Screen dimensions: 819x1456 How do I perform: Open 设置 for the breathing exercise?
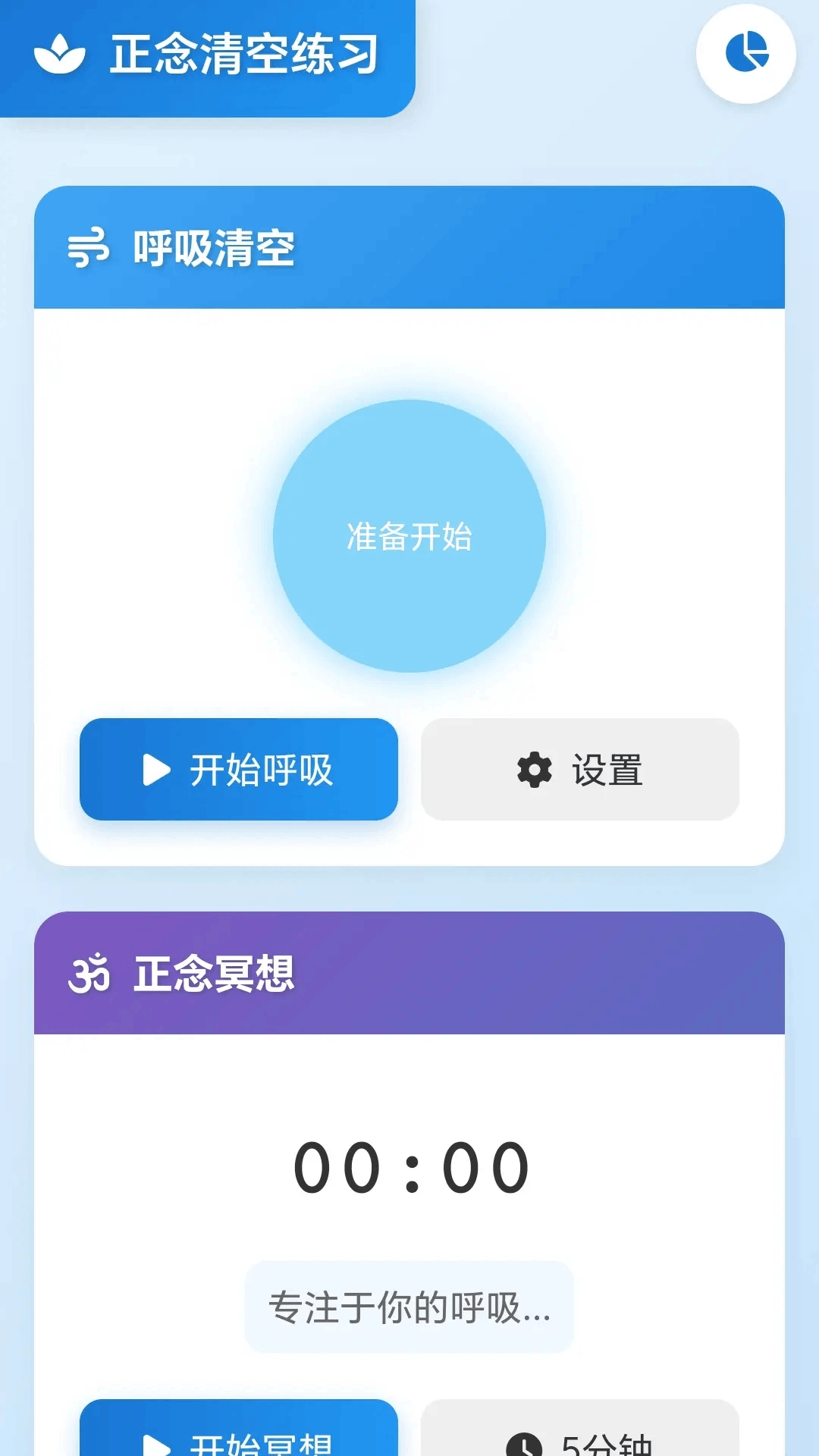[579, 770]
